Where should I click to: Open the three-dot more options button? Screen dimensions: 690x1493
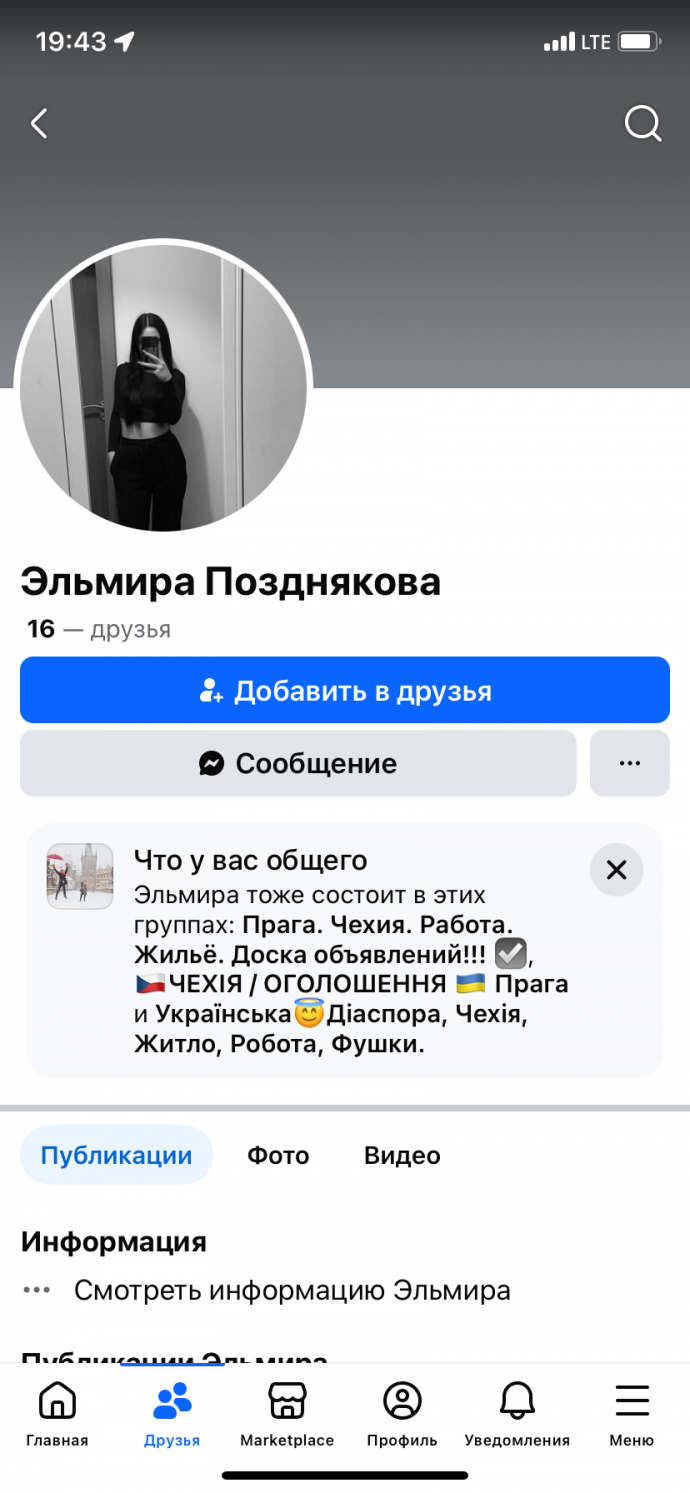(x=630, y=763)
